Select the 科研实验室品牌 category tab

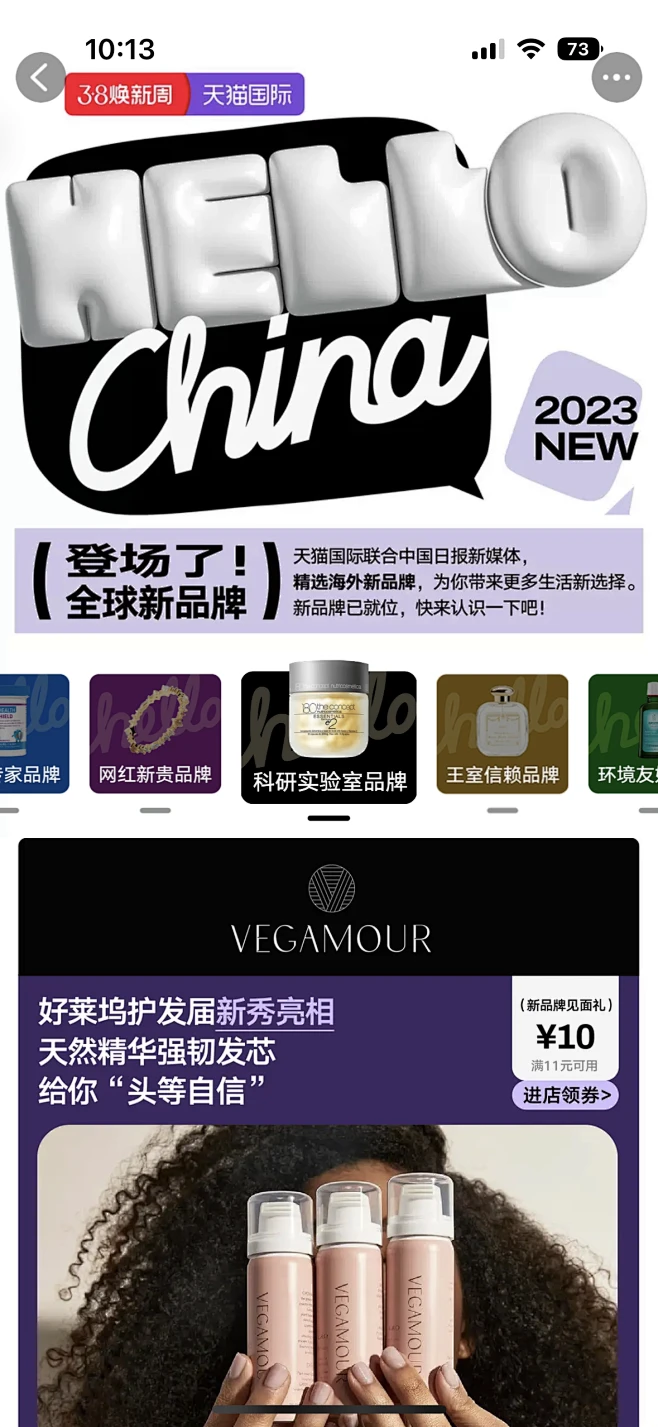[x=329, y=737]
